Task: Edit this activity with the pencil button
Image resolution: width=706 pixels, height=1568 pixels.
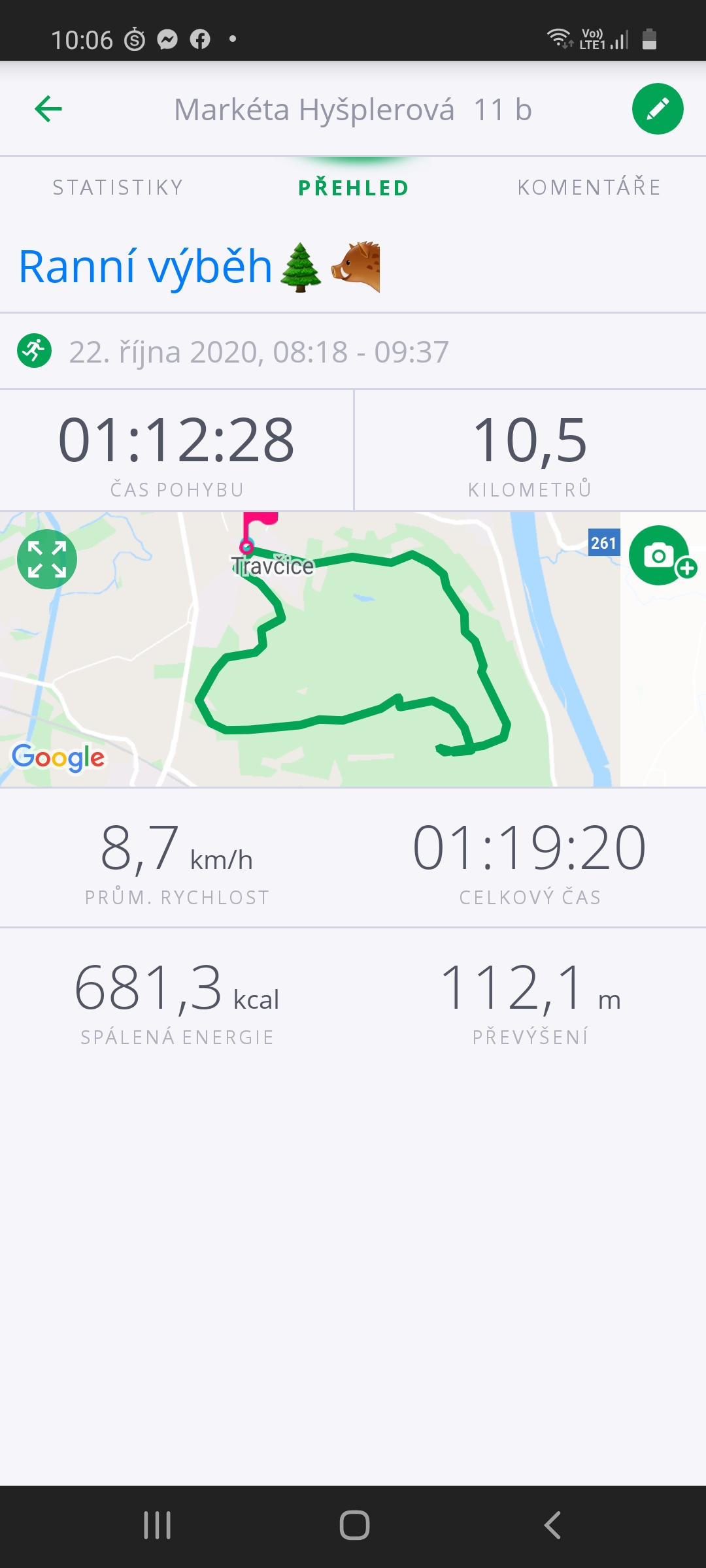Action: pyautogui.click(x=658, y=109)
